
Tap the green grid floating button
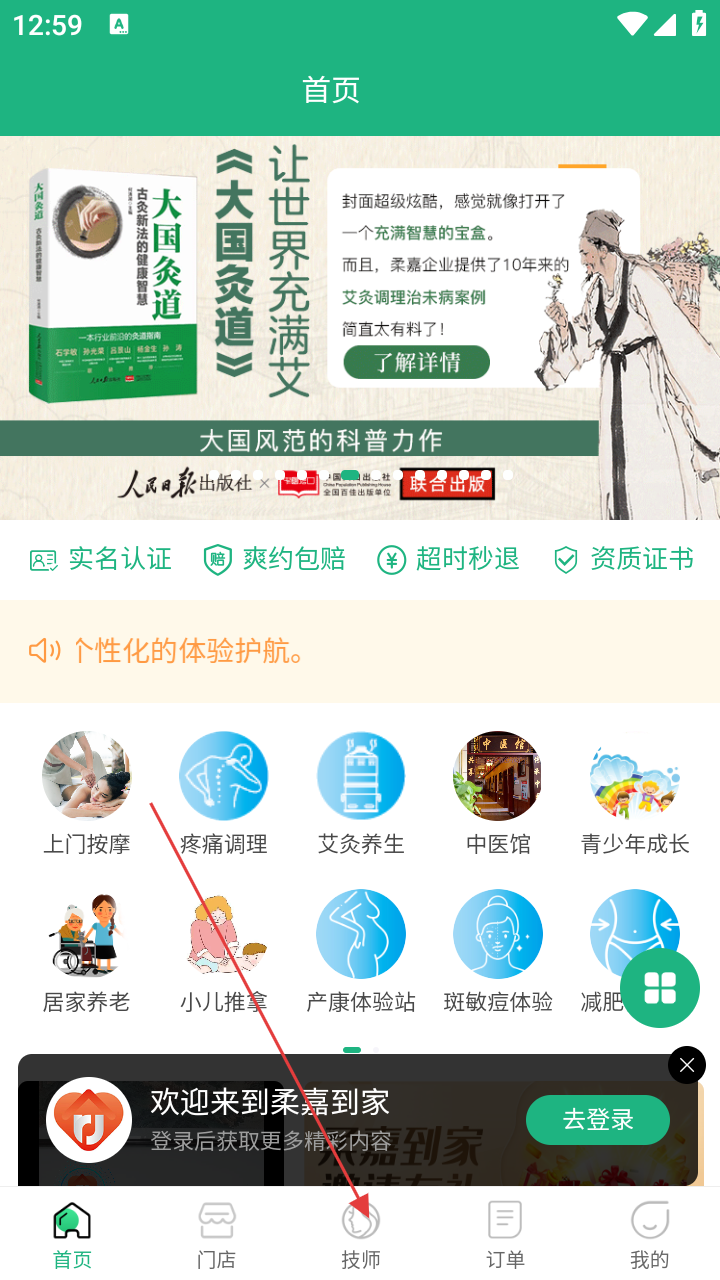pyautogui.click(x=659, y=987)
